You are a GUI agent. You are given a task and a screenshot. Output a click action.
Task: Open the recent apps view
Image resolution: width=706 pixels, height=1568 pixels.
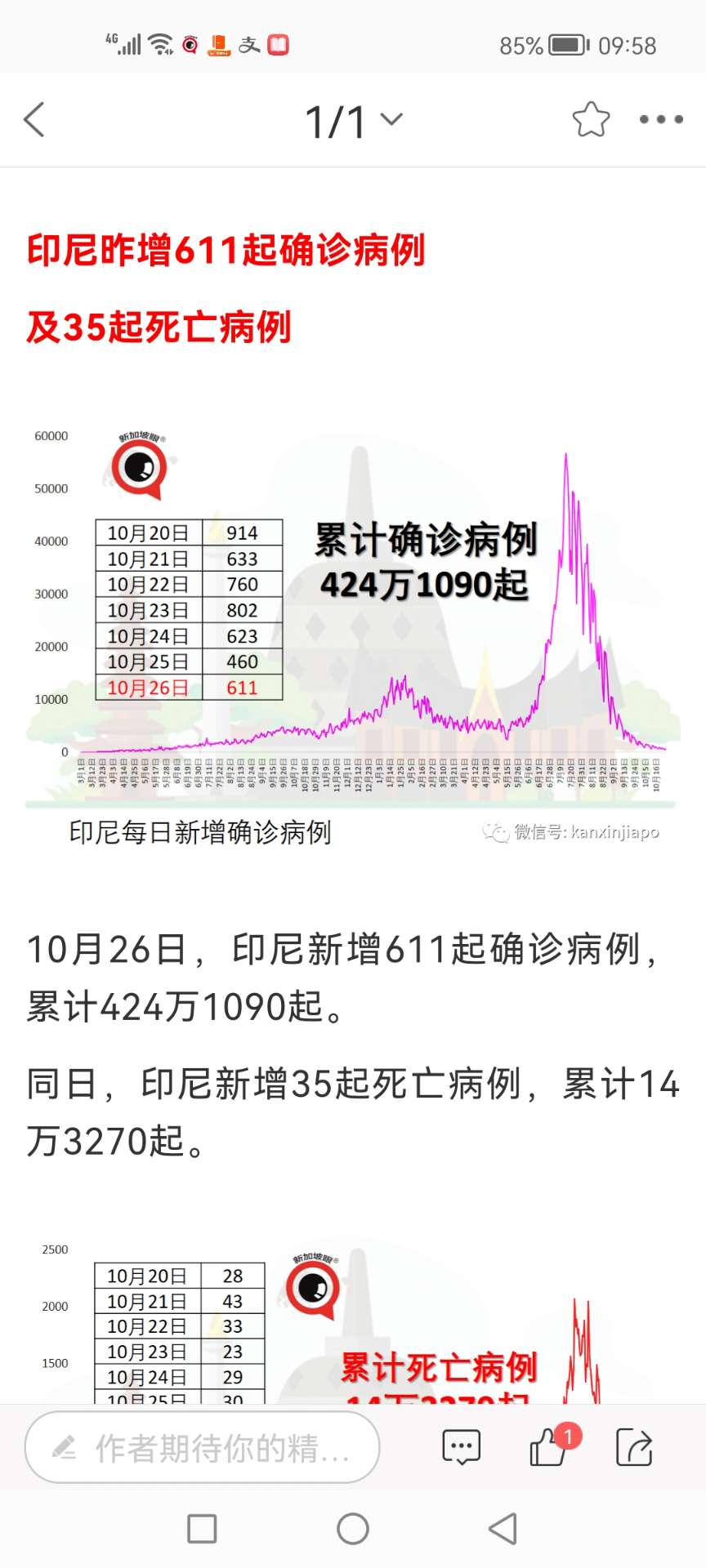[202, 1528]
